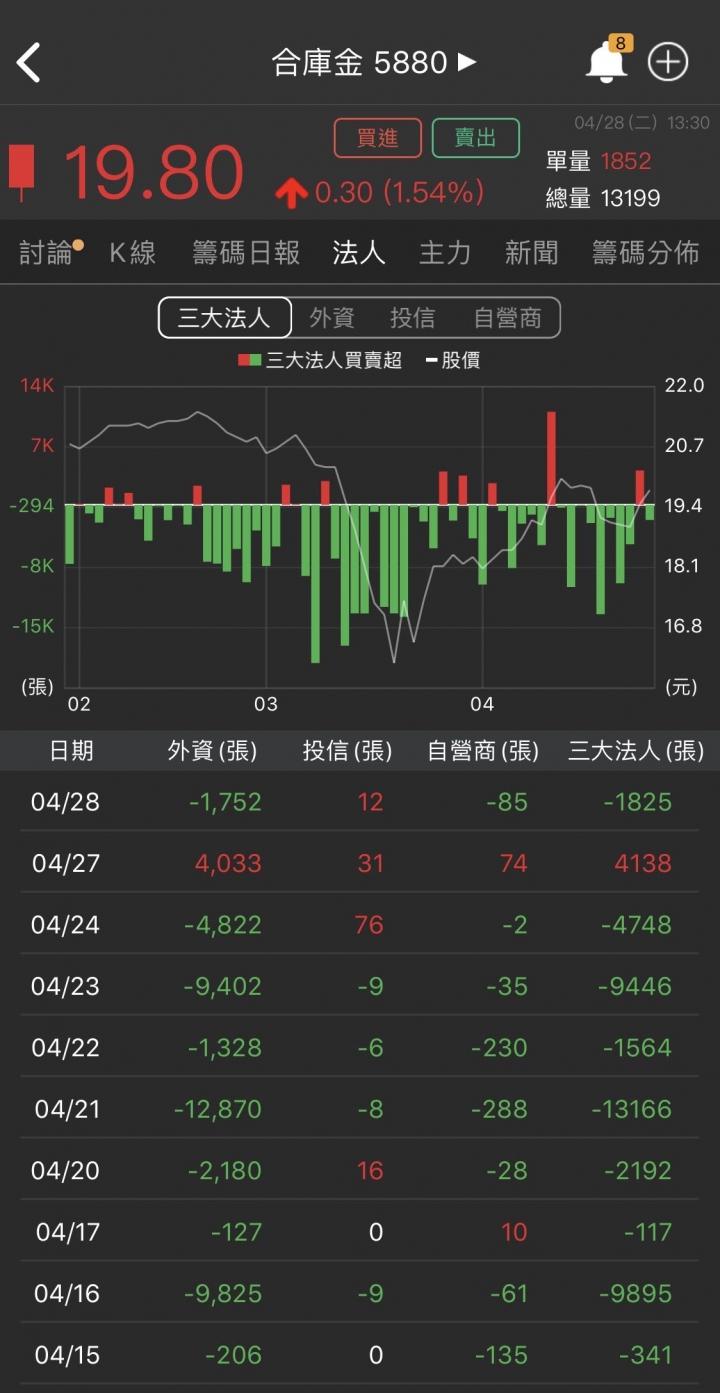Select the 三大法人 segment

225,318
